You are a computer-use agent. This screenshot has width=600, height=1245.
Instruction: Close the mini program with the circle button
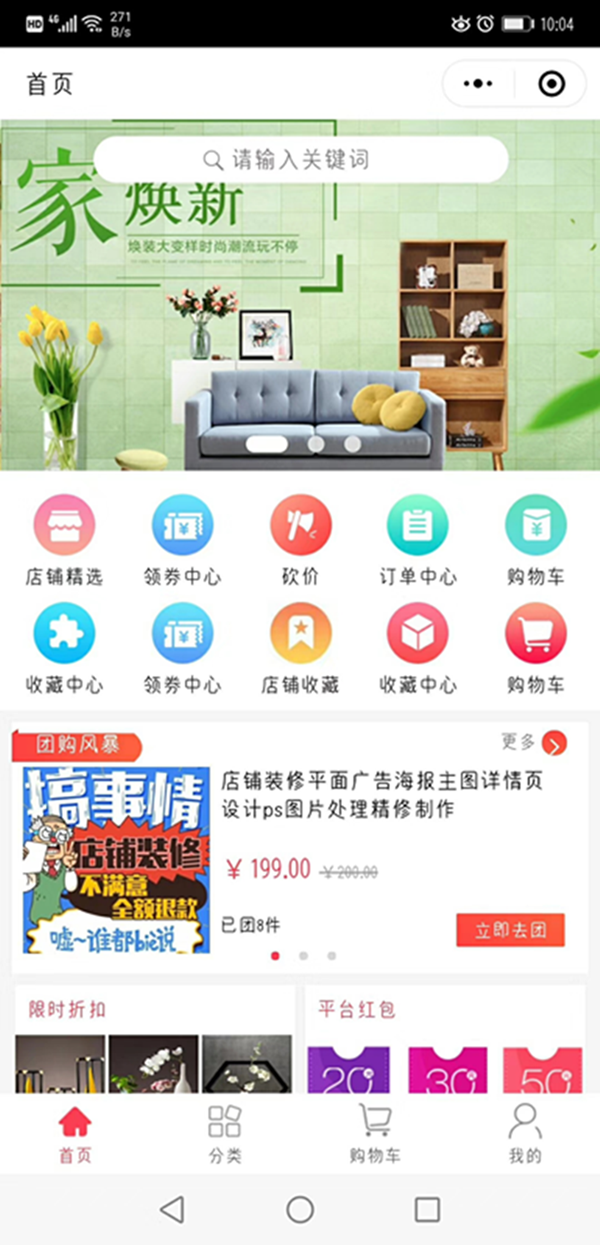551,85
